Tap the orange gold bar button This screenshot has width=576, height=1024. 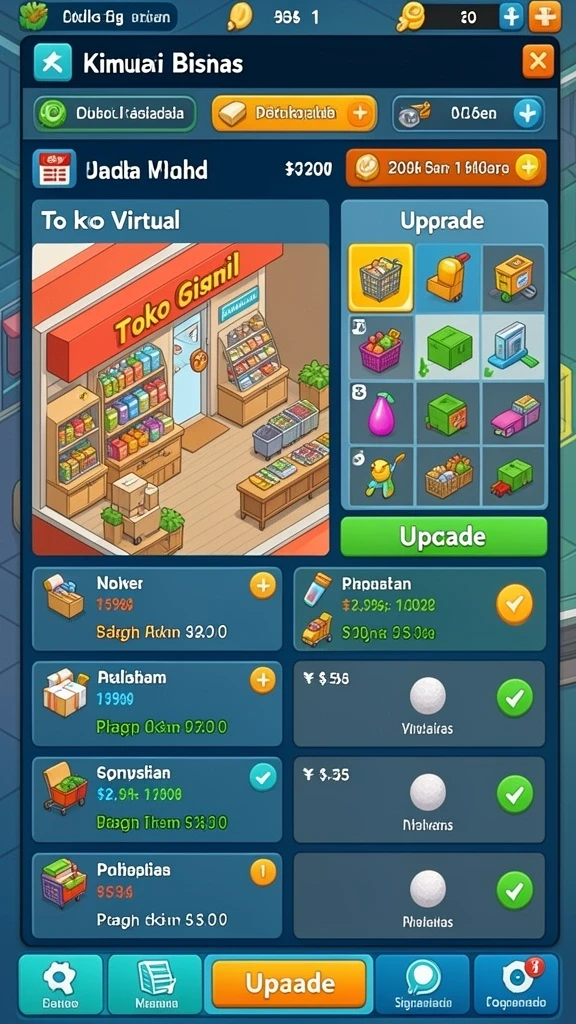(x=294, y=114)
